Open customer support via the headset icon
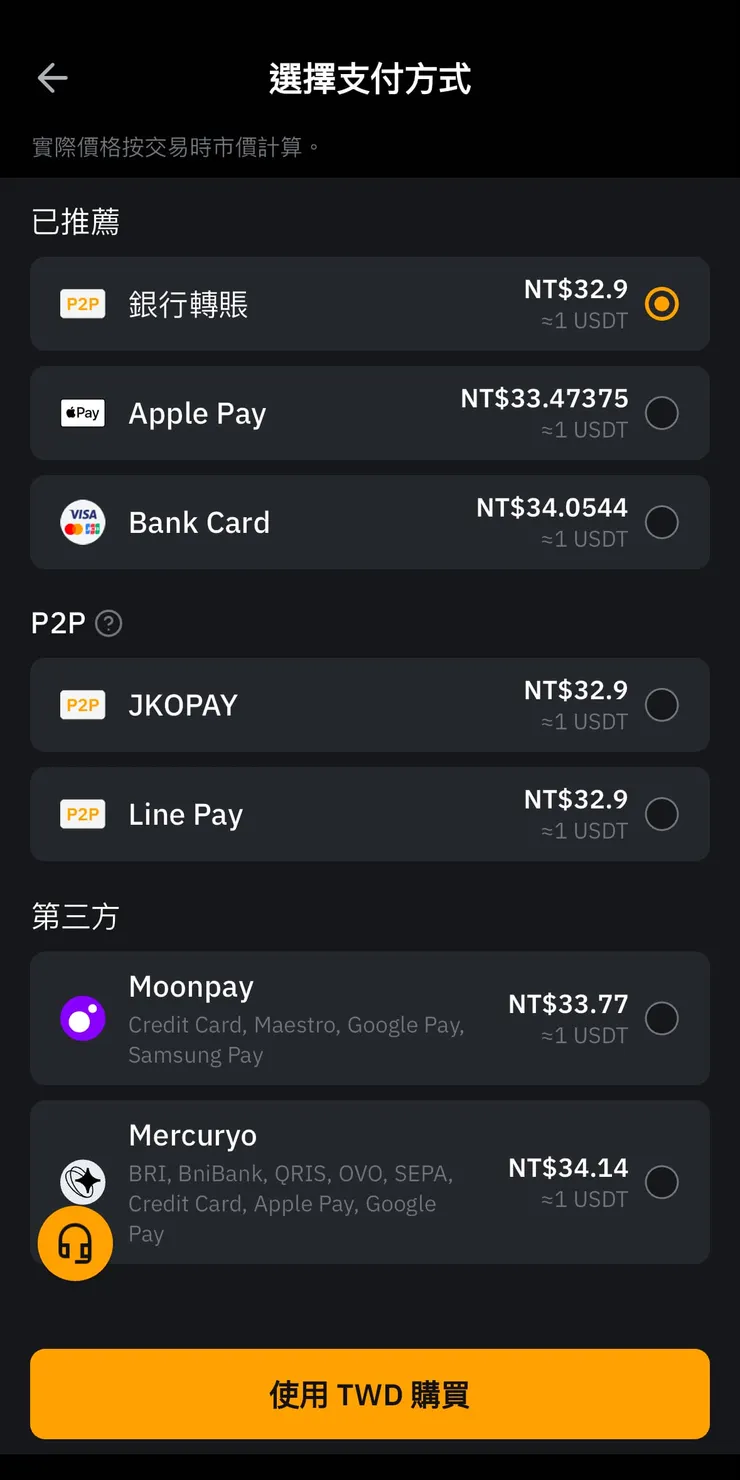This screenshot has height=1480, width=740. (75, 1243)
